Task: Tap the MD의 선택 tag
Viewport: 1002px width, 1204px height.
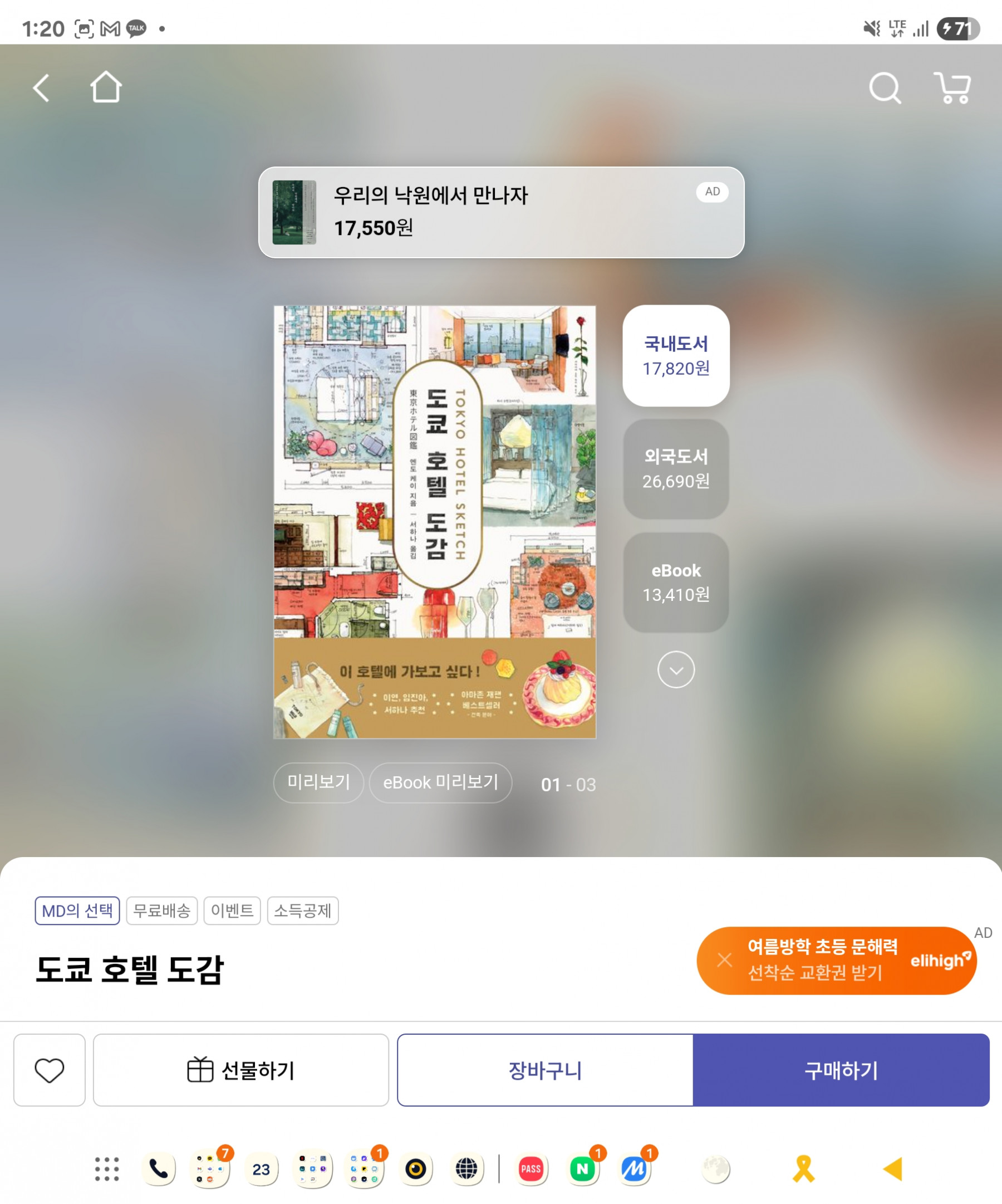Action: click(77, 911)
